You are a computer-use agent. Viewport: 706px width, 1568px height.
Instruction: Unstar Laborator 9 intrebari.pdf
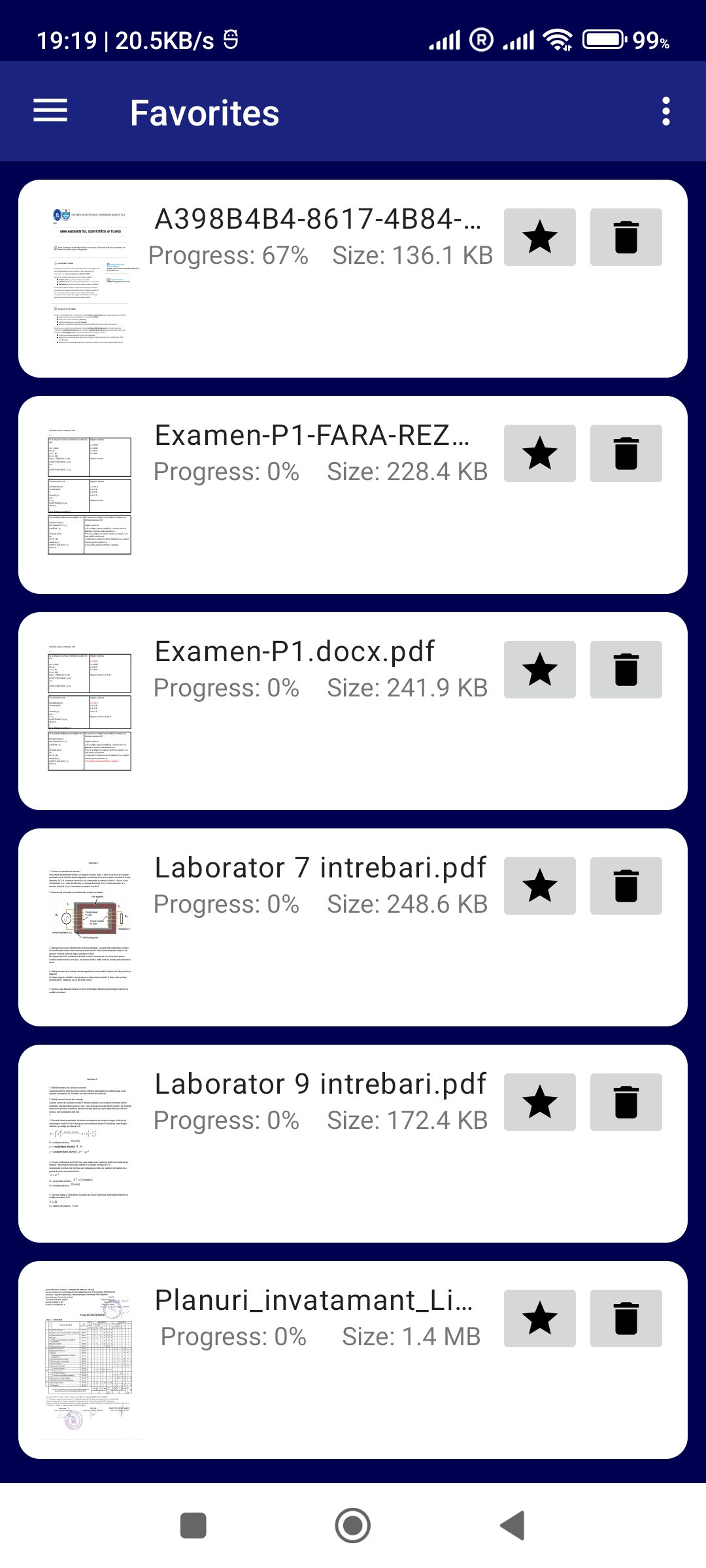[x=540, y=1102]
